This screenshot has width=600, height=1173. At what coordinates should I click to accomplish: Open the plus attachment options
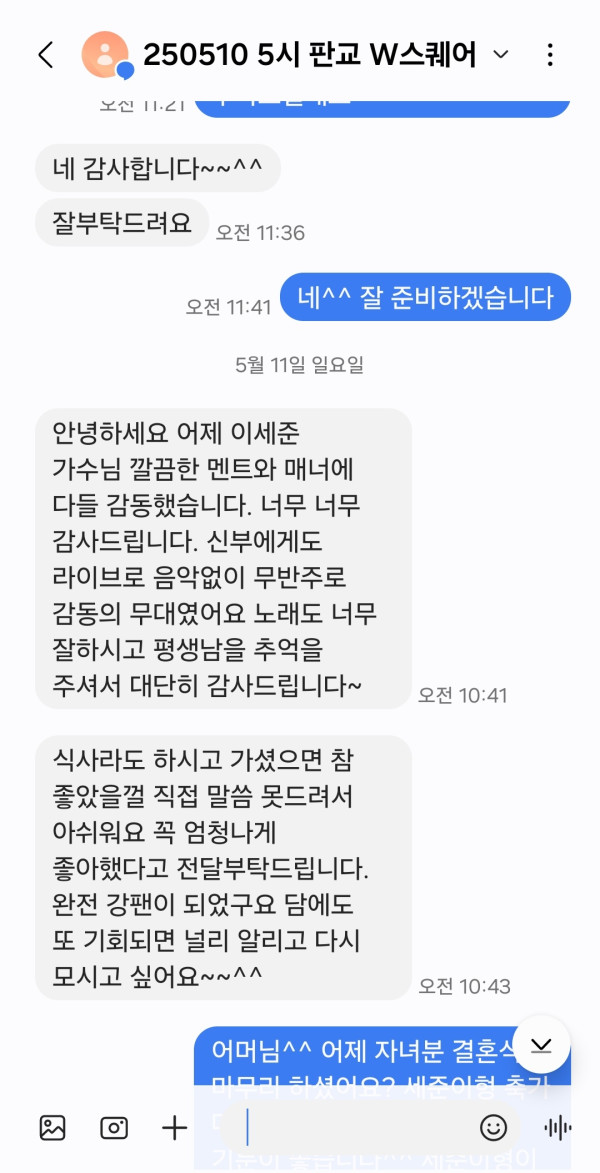175,1128
